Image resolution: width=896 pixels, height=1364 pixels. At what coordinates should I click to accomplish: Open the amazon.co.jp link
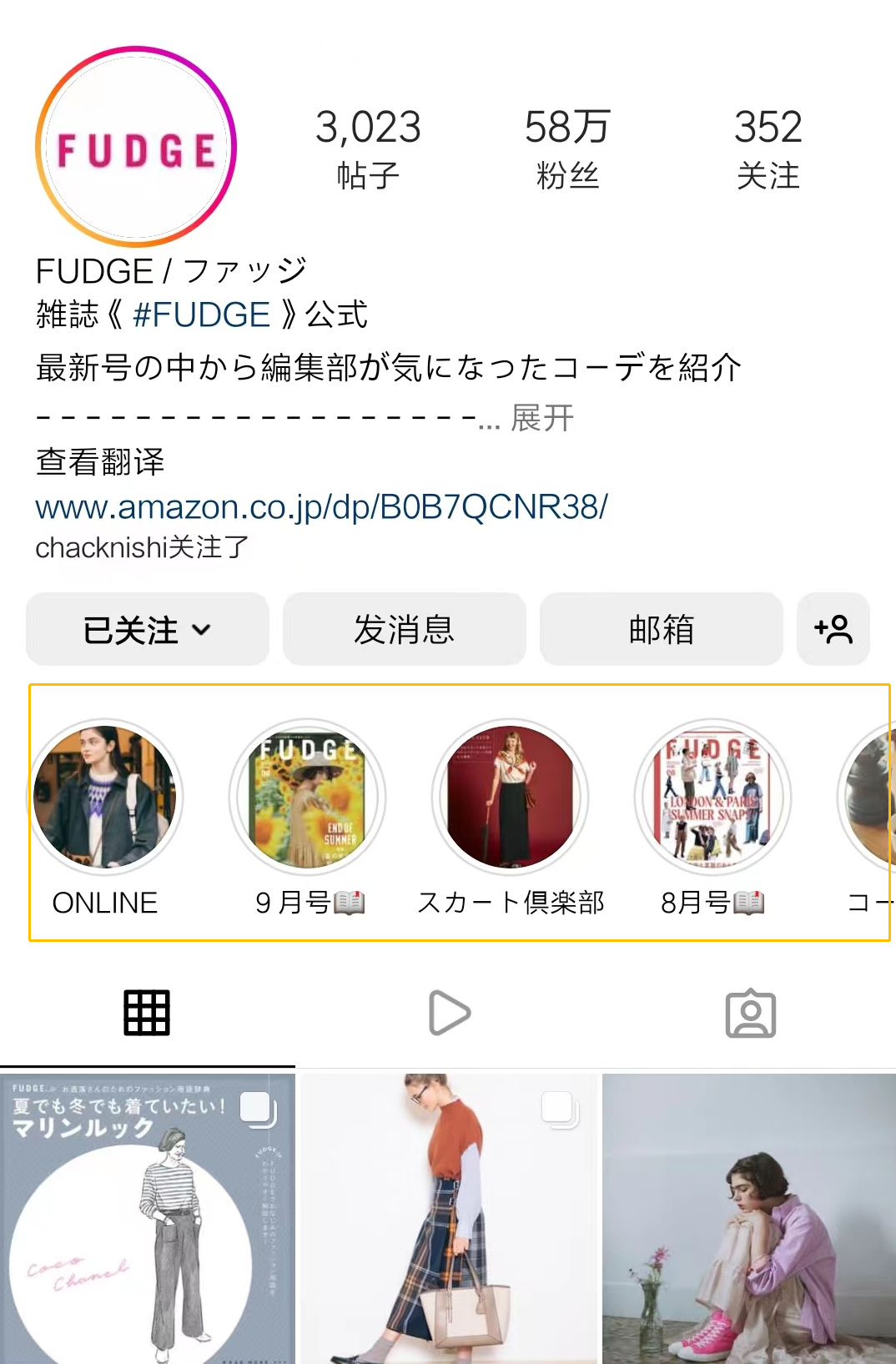click(x=321, y=506)
